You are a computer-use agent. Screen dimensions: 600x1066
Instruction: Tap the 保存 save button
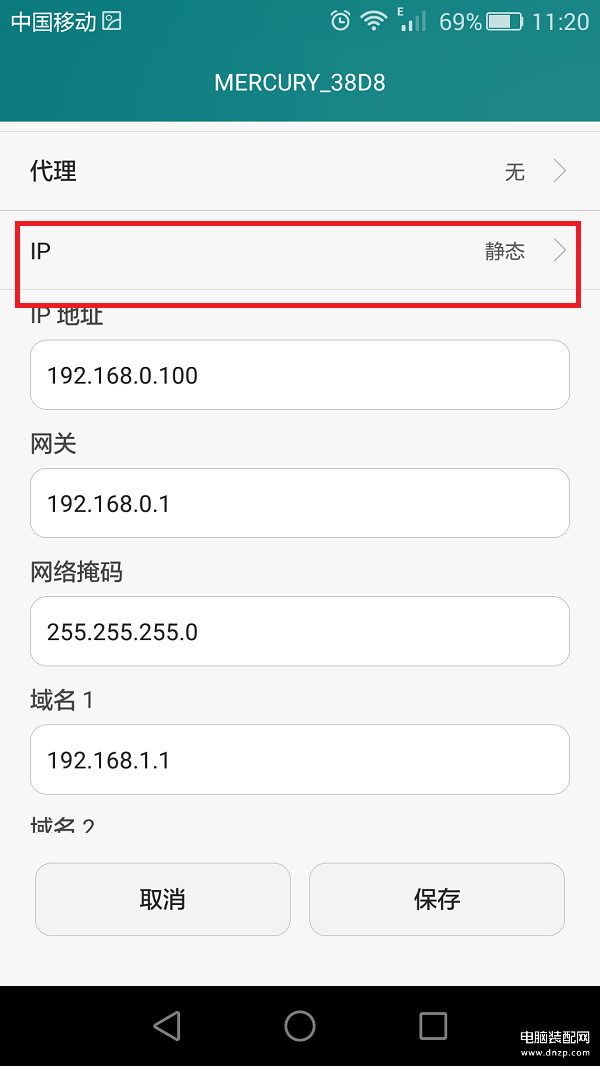437,899
